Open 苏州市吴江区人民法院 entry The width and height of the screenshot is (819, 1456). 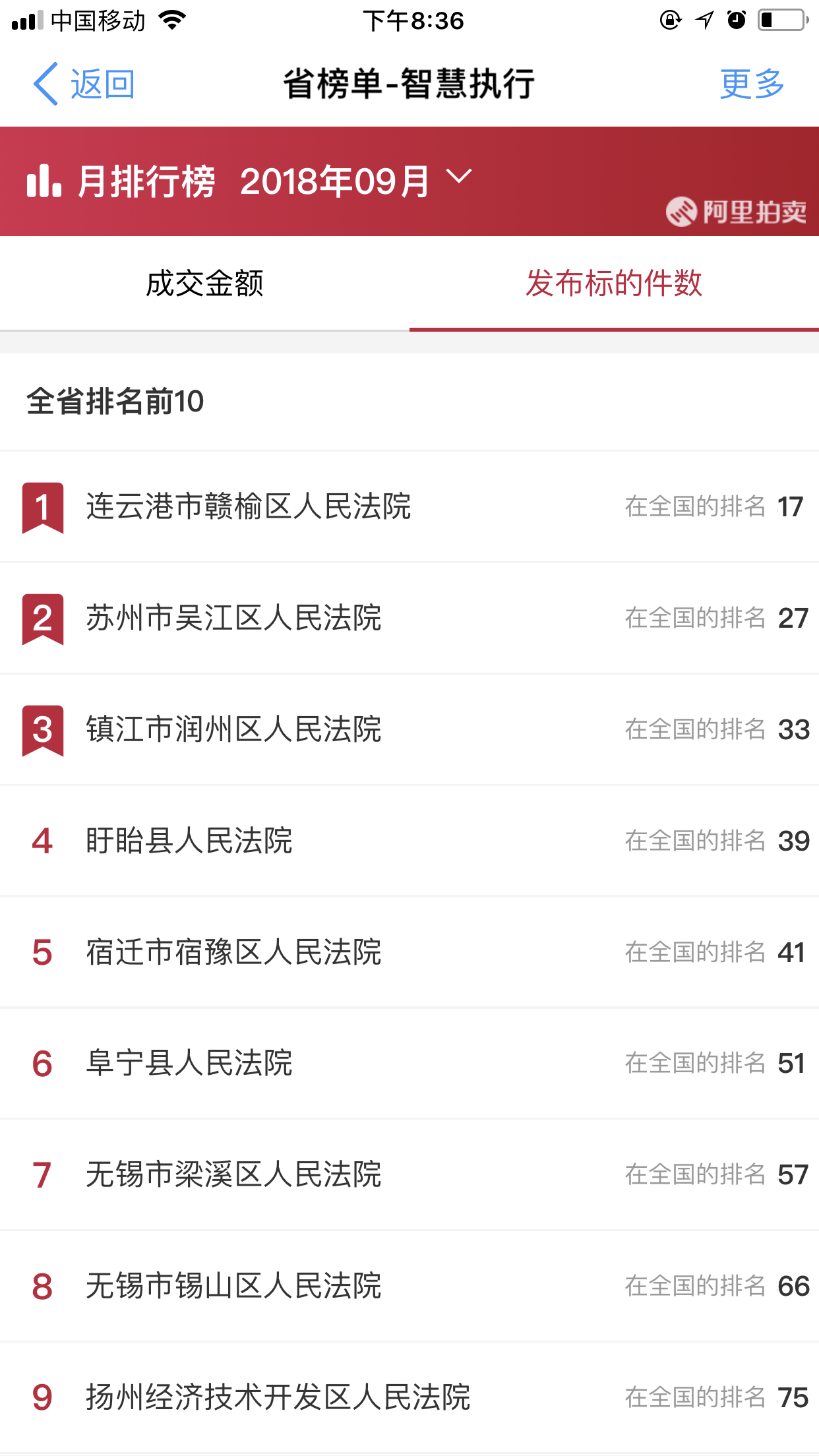[409, 619]
